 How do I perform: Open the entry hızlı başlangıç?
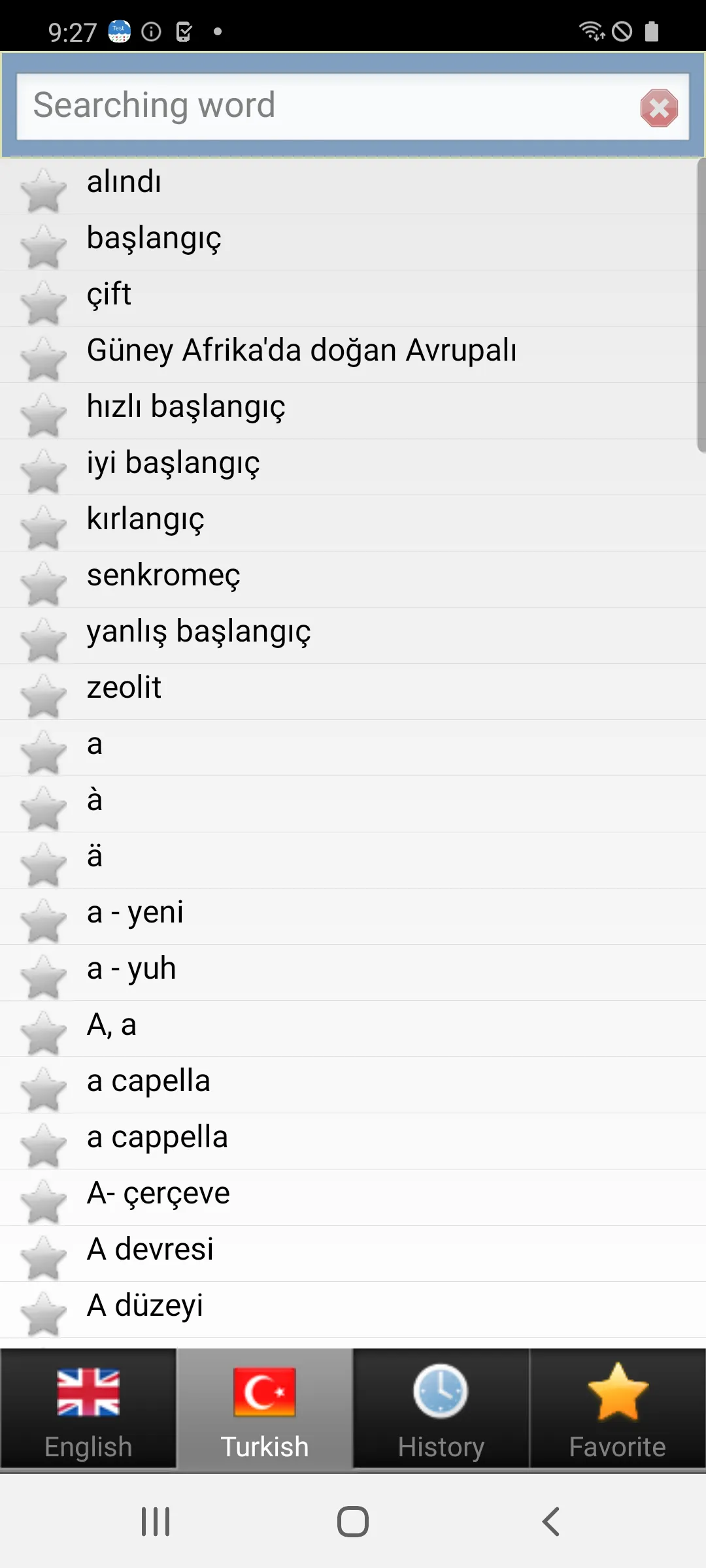[x=353, y=411]
